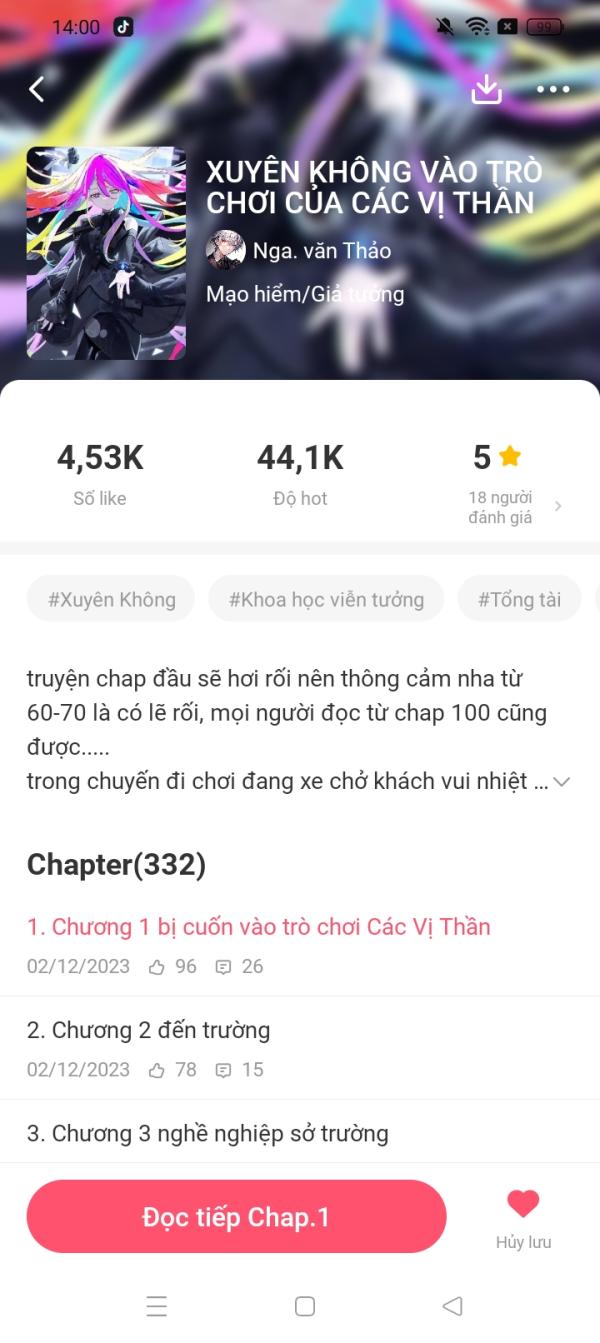Open Chương 2 đến trường

[x=149, y=1030]
